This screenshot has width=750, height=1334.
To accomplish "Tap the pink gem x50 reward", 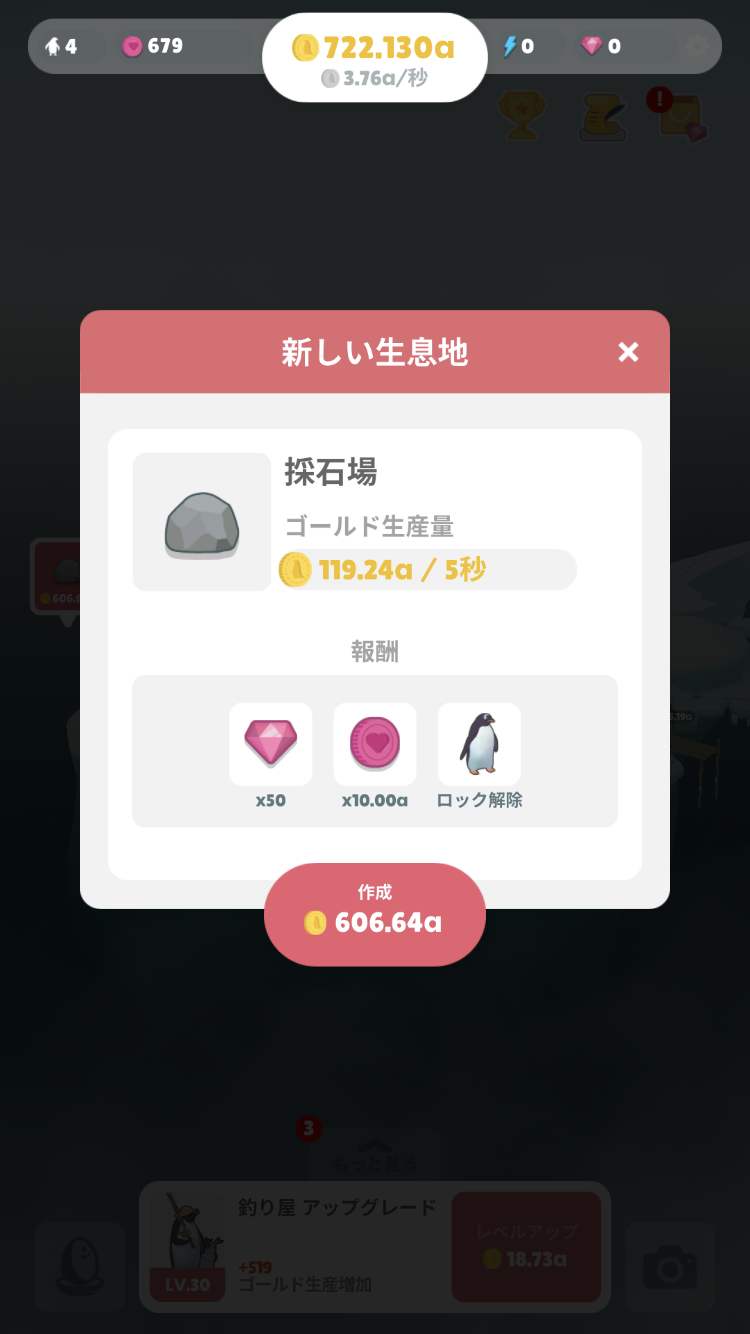I will (270, 744).
